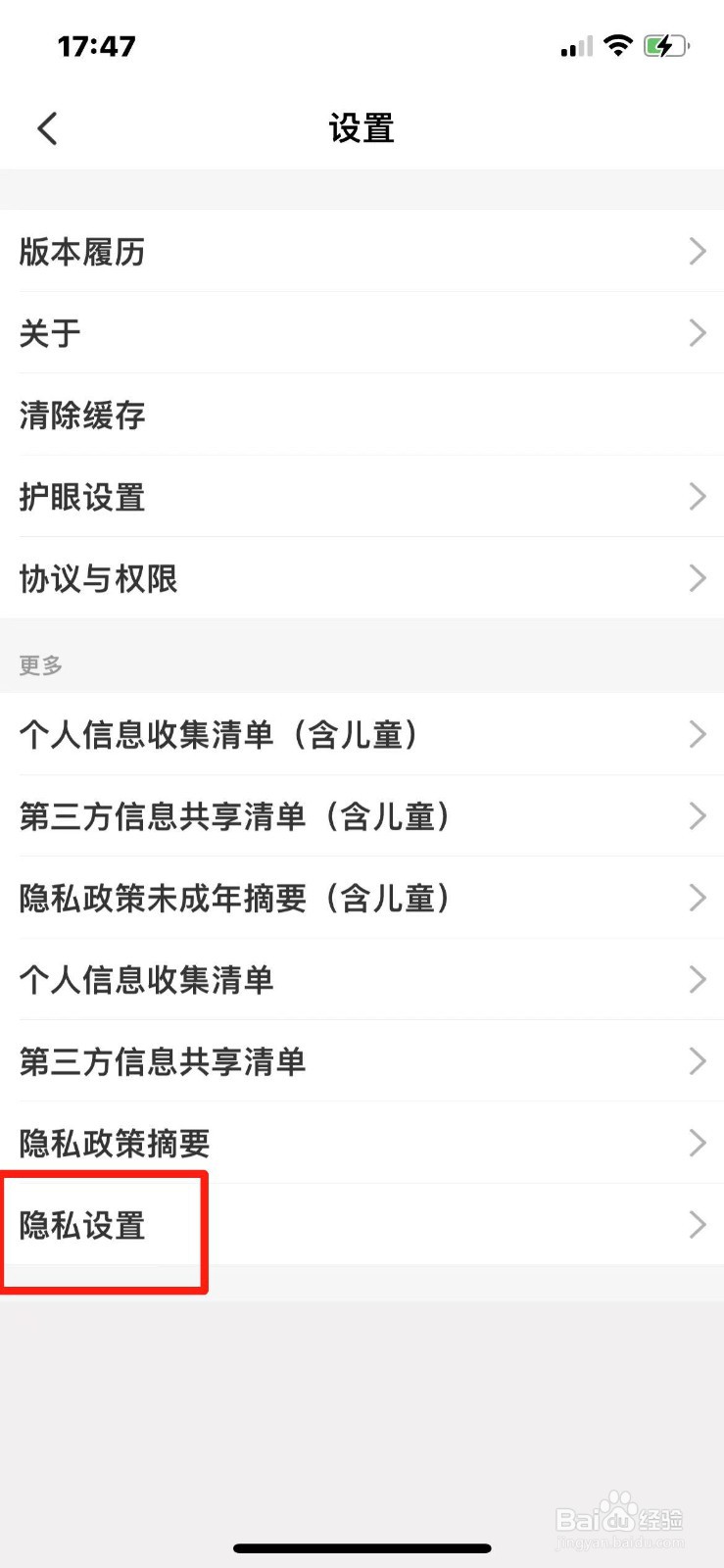Tap the cellular signal indicator
Screen dimensions: 724x1568
(575, 45)
